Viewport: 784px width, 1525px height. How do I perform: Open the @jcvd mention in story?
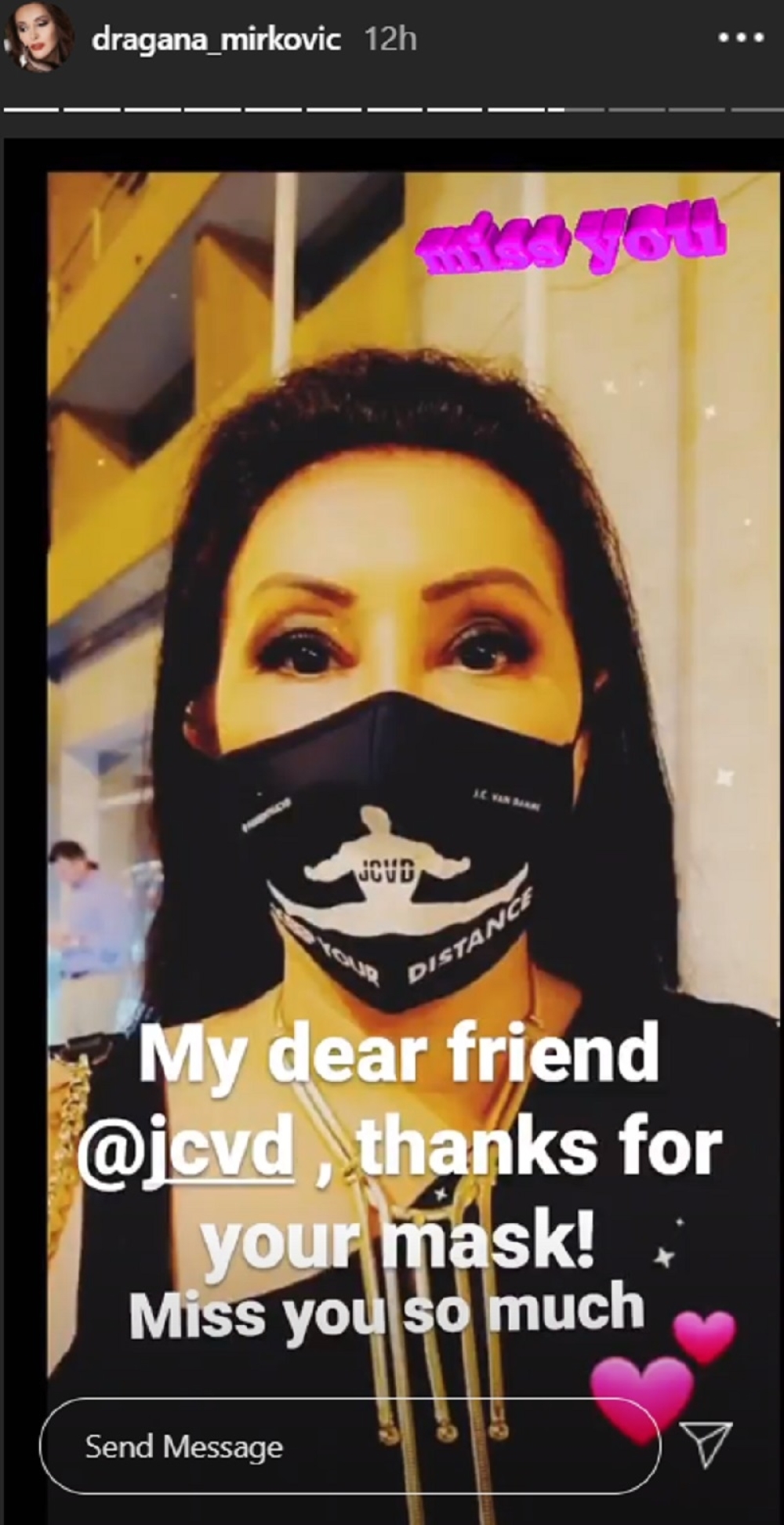187,1150
